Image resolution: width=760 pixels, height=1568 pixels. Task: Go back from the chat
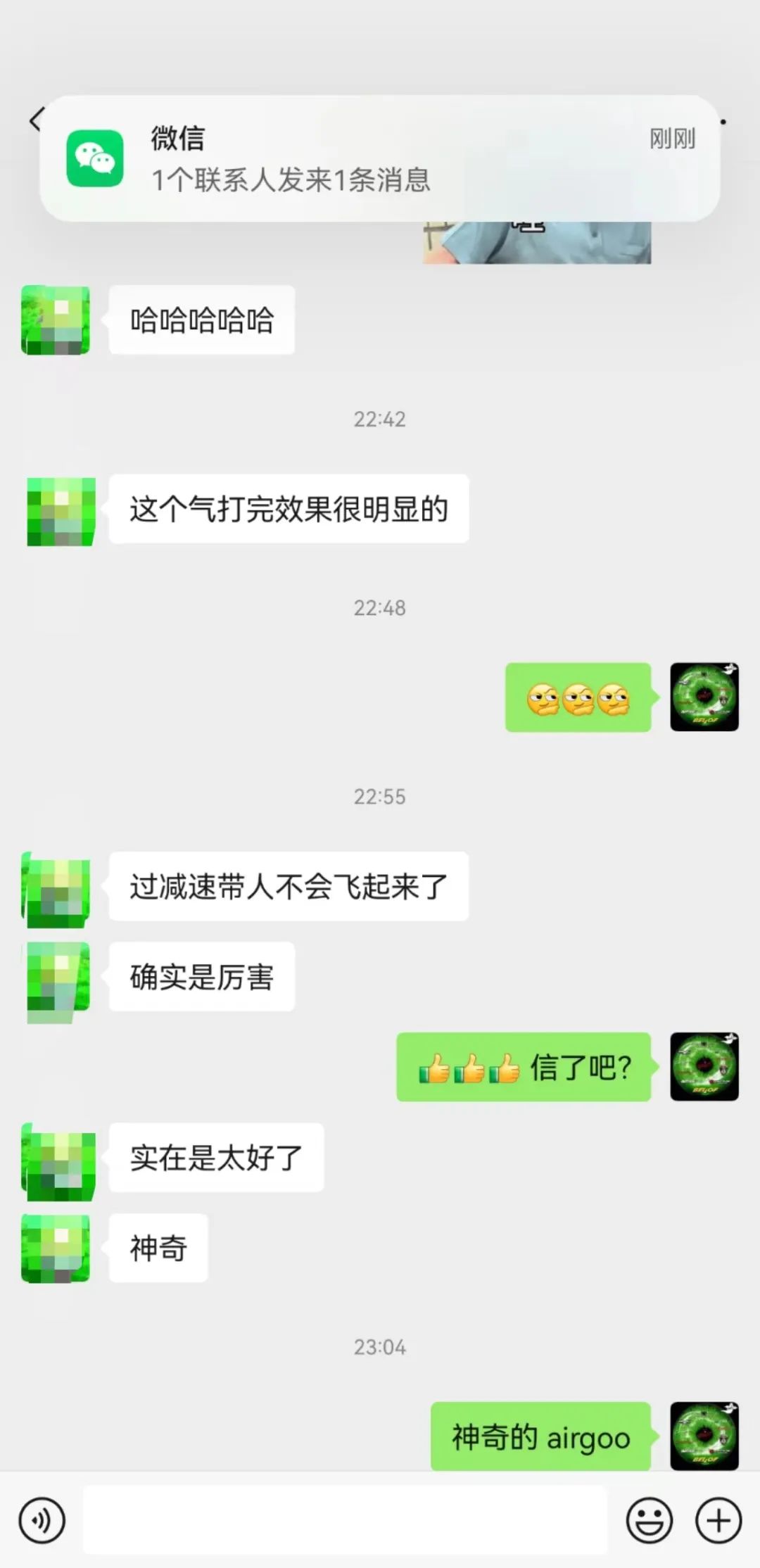click(x=34, y=120)
